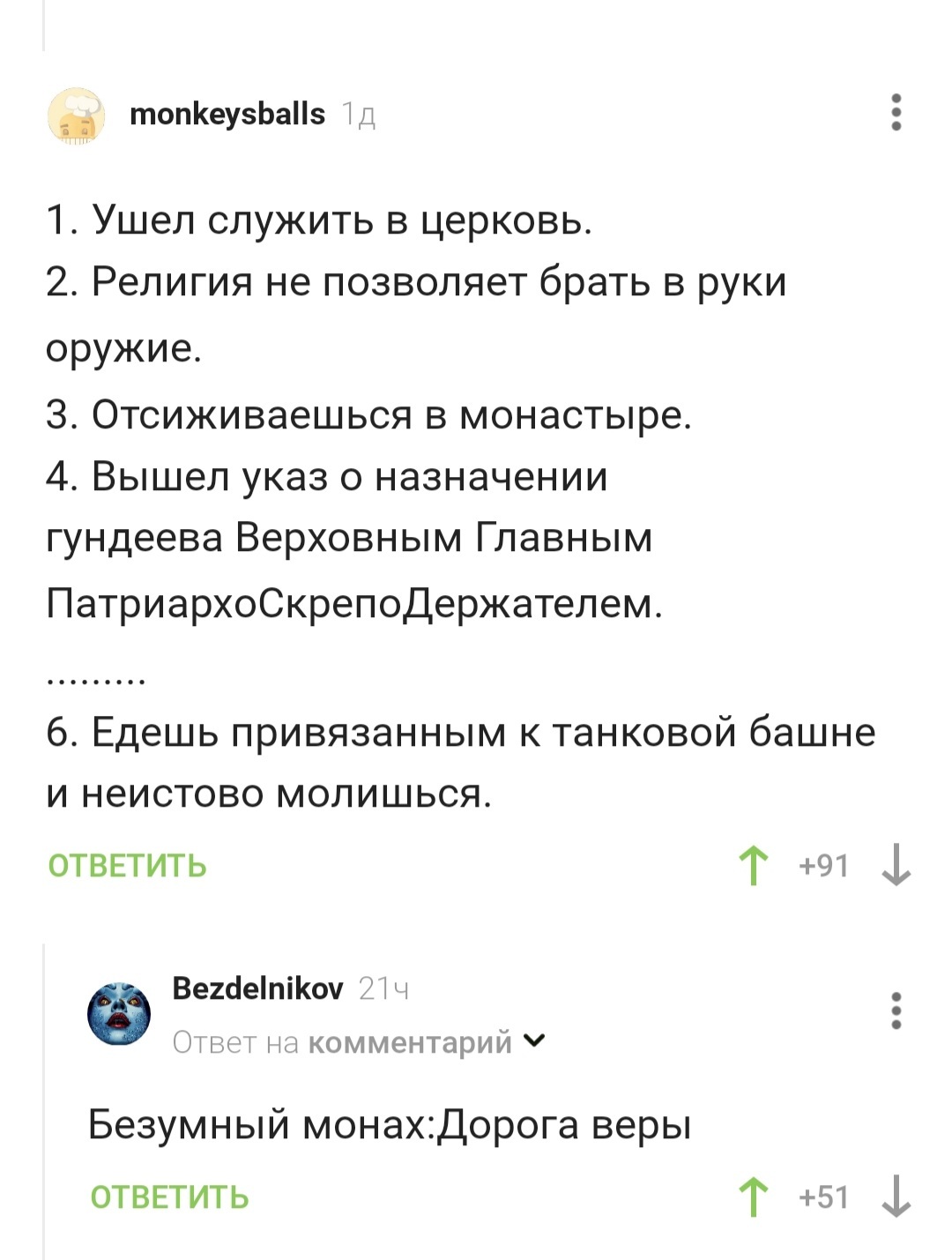Expand 'Ответ на комментарий' parent comment

click(360, 1042)
